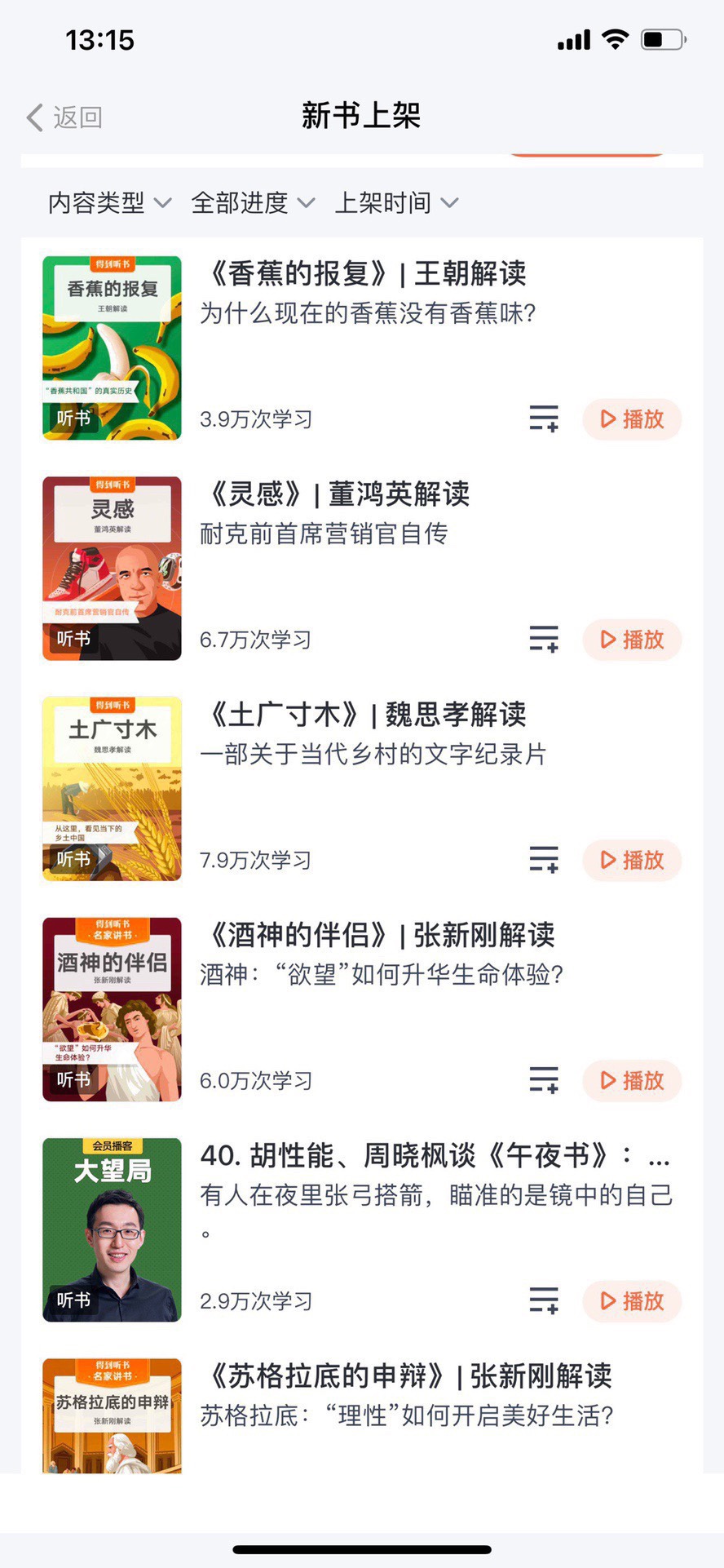
Task: Click the add-to-list icon beside 《灵感》
Action: [x=543, y=640]
